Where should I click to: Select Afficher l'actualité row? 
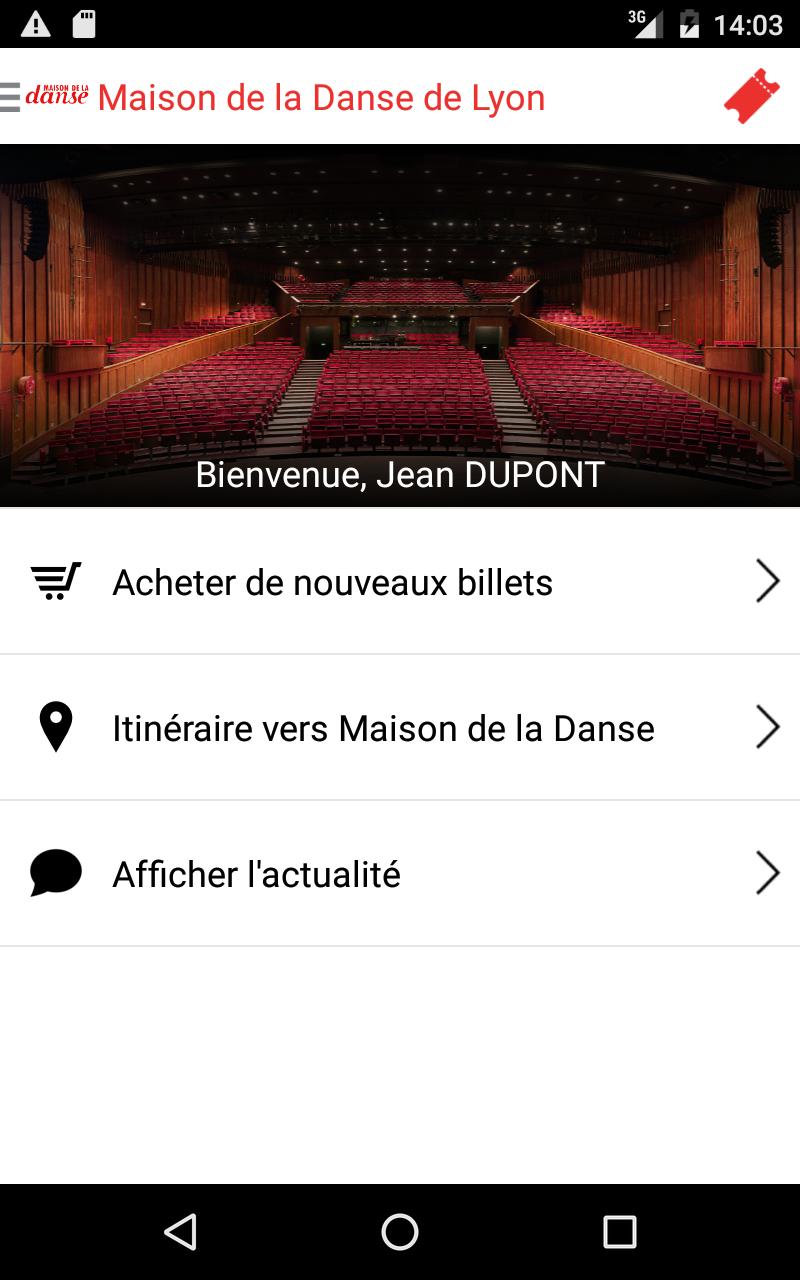[x=400, y=874]
